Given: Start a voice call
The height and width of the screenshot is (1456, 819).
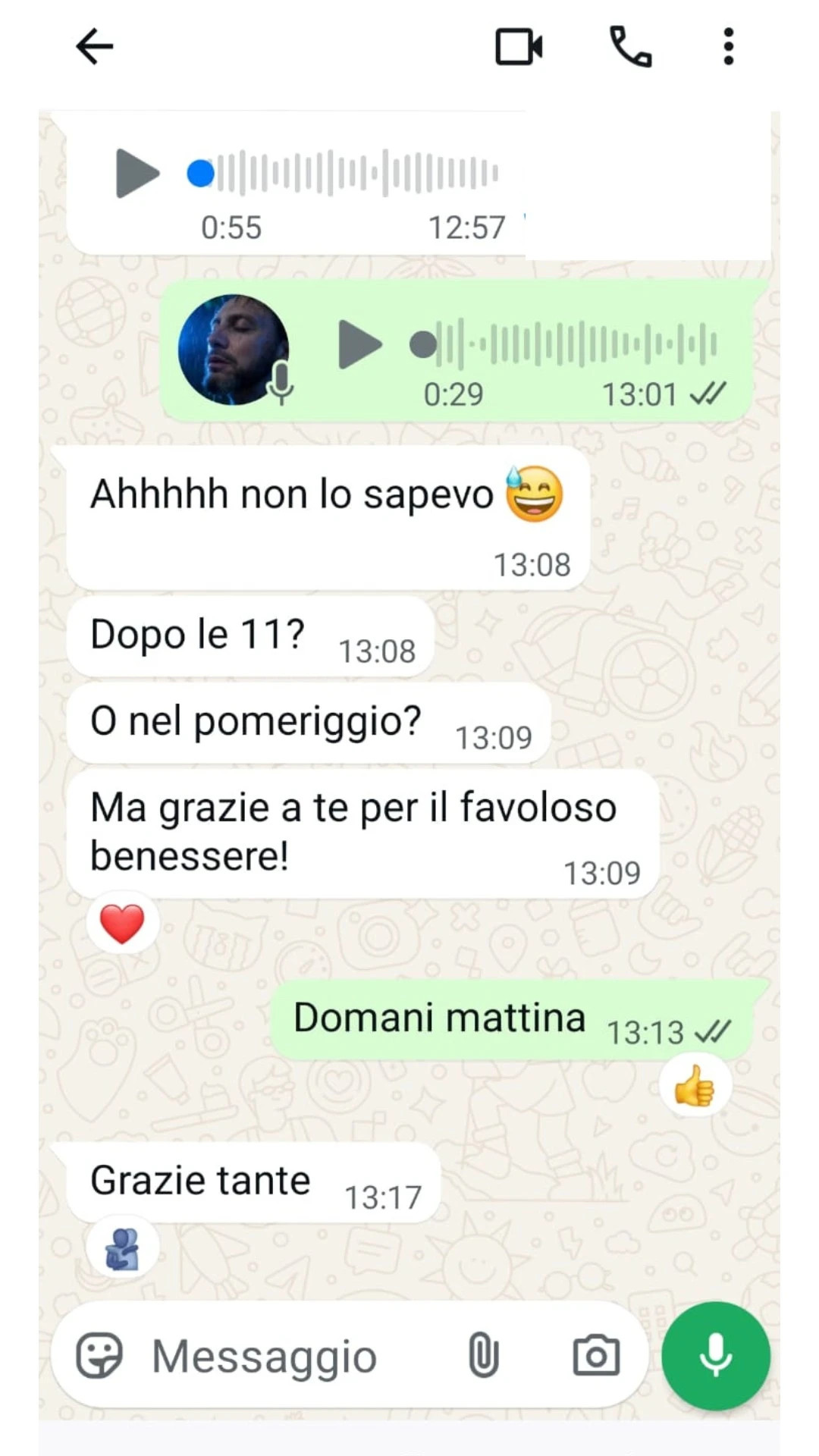Looking at the screenshot, I should 631,47.
